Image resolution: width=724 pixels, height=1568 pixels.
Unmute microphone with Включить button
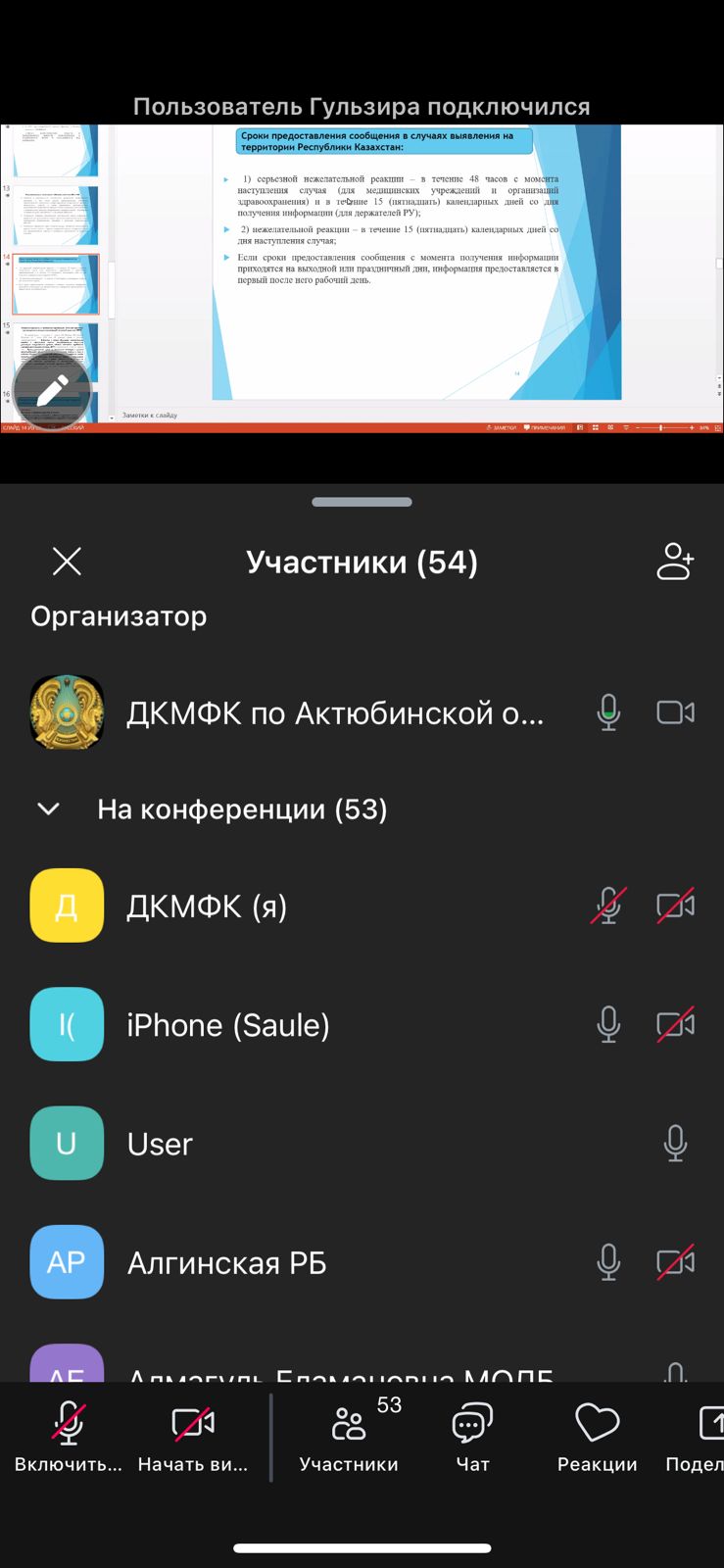[68, 1437]
